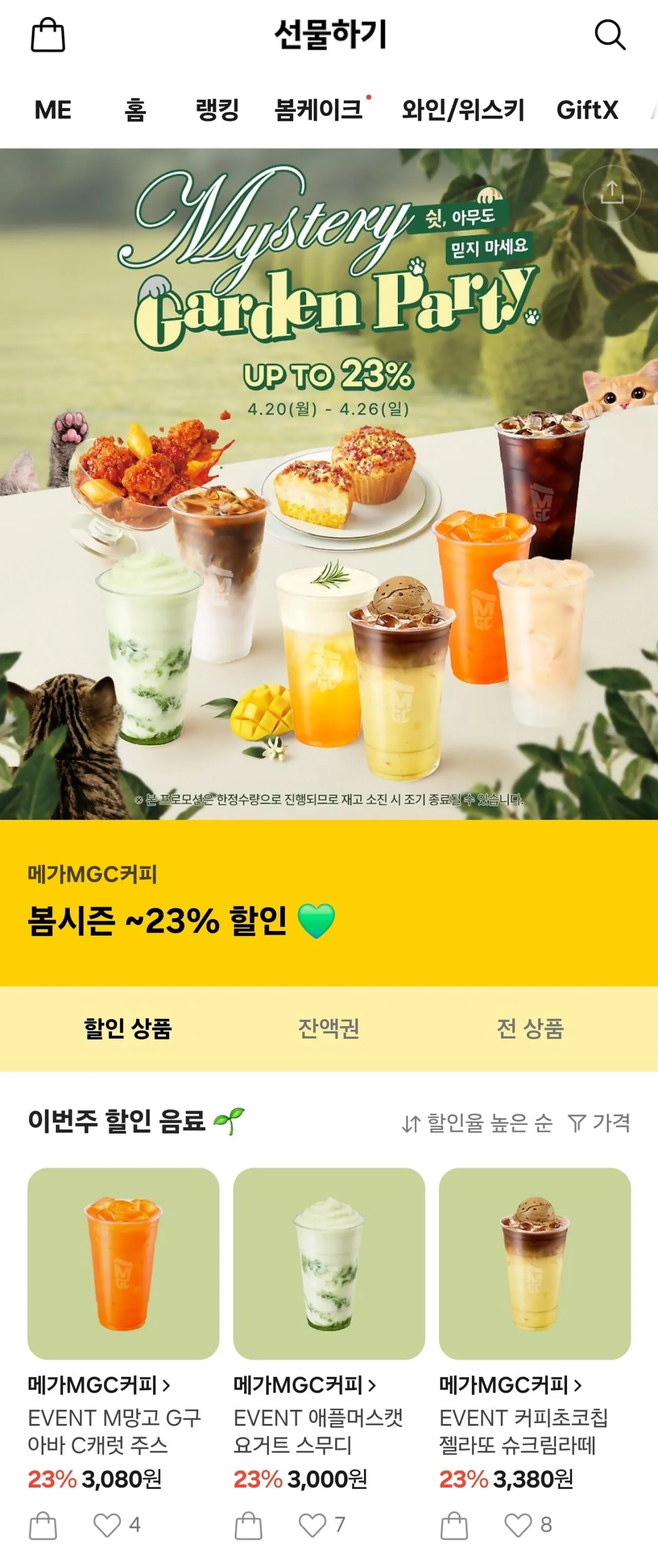The width and height of the screenshot is (658, 1568).
Task: Open search with the magnifier icon
Action: pyautogui.click(x=609, y=34)
